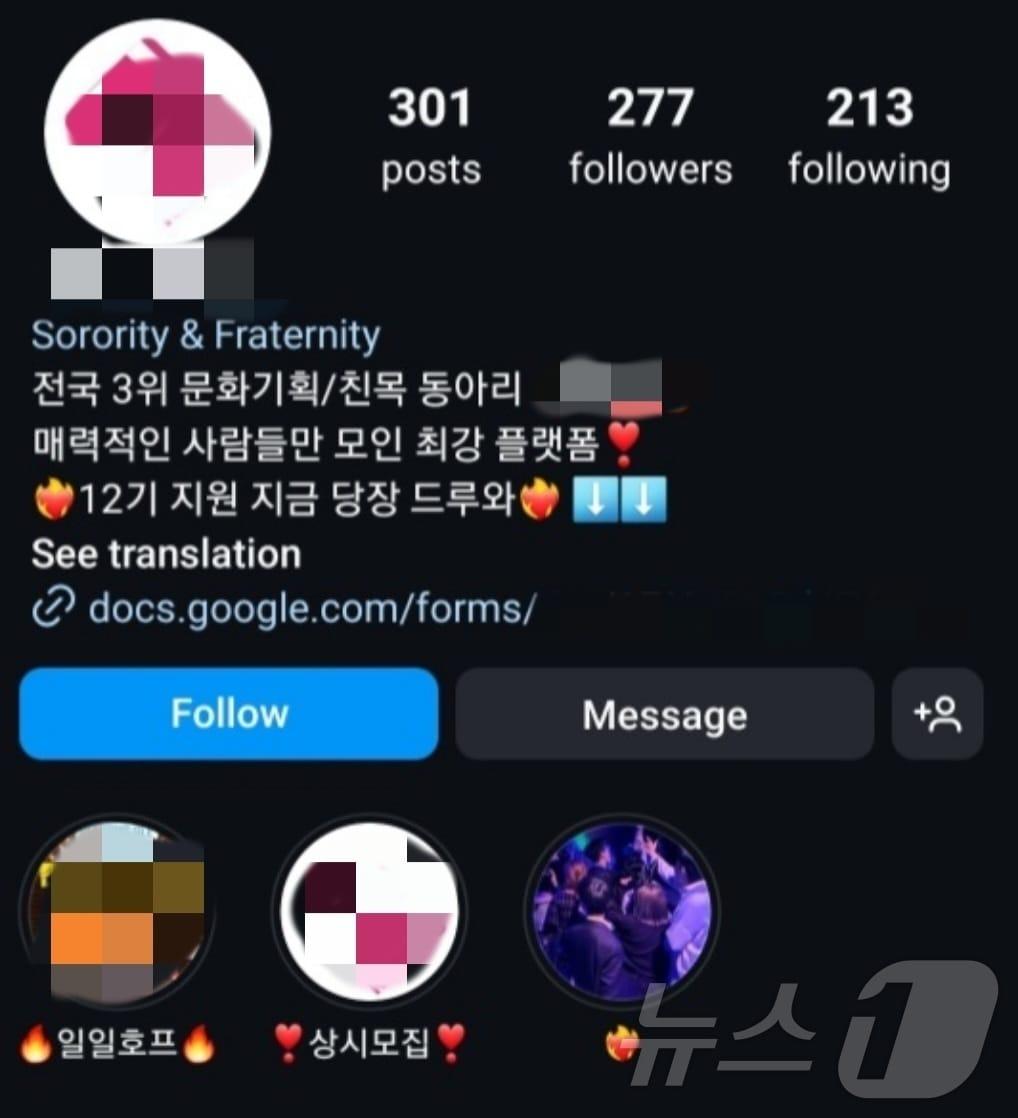View the 277 followers list
Image resolution: width=1018 pixels, height=1118 pixels.
650,135
